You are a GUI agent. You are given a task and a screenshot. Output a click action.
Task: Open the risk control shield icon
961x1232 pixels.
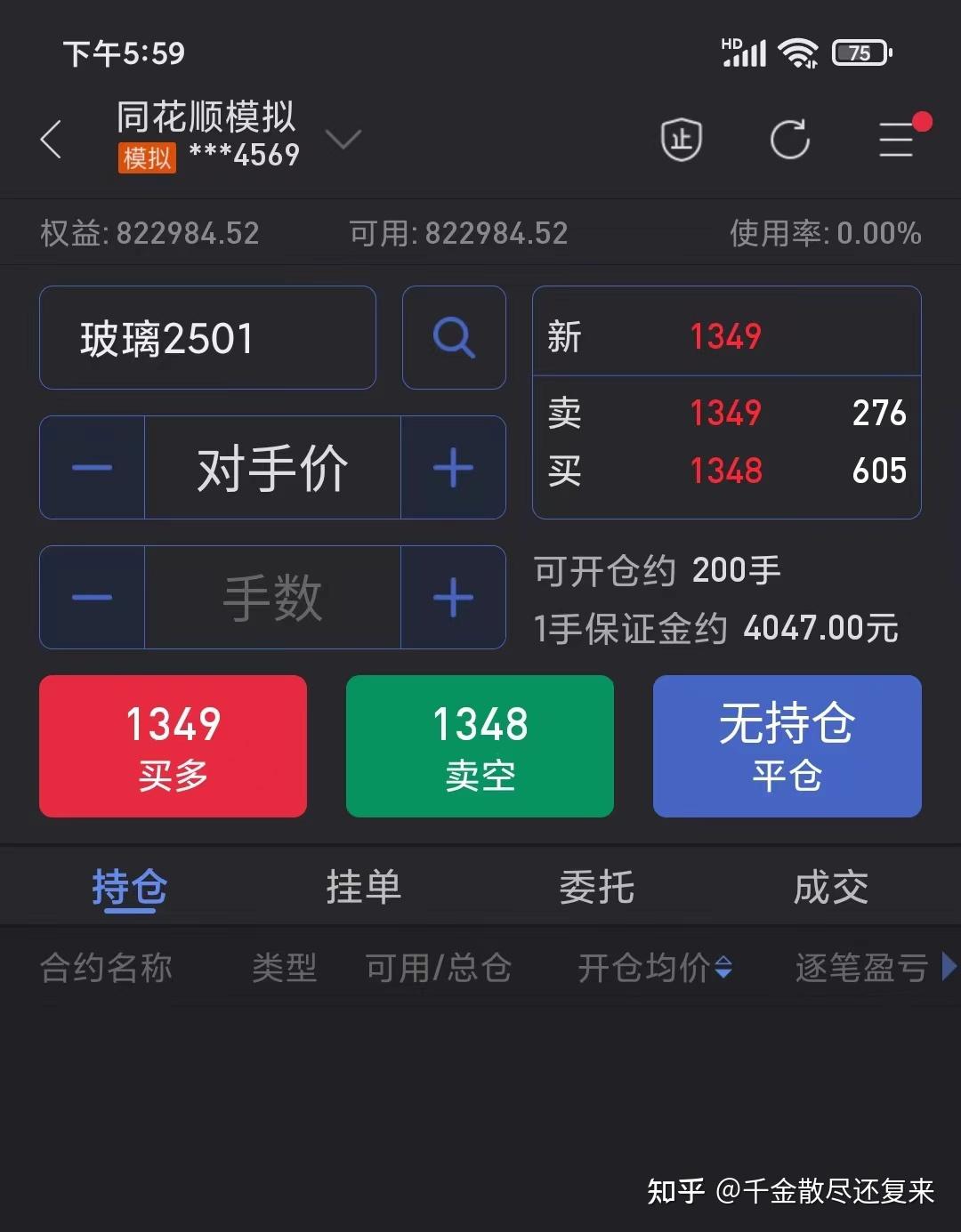pyautogui.click(x=682, y=141)
